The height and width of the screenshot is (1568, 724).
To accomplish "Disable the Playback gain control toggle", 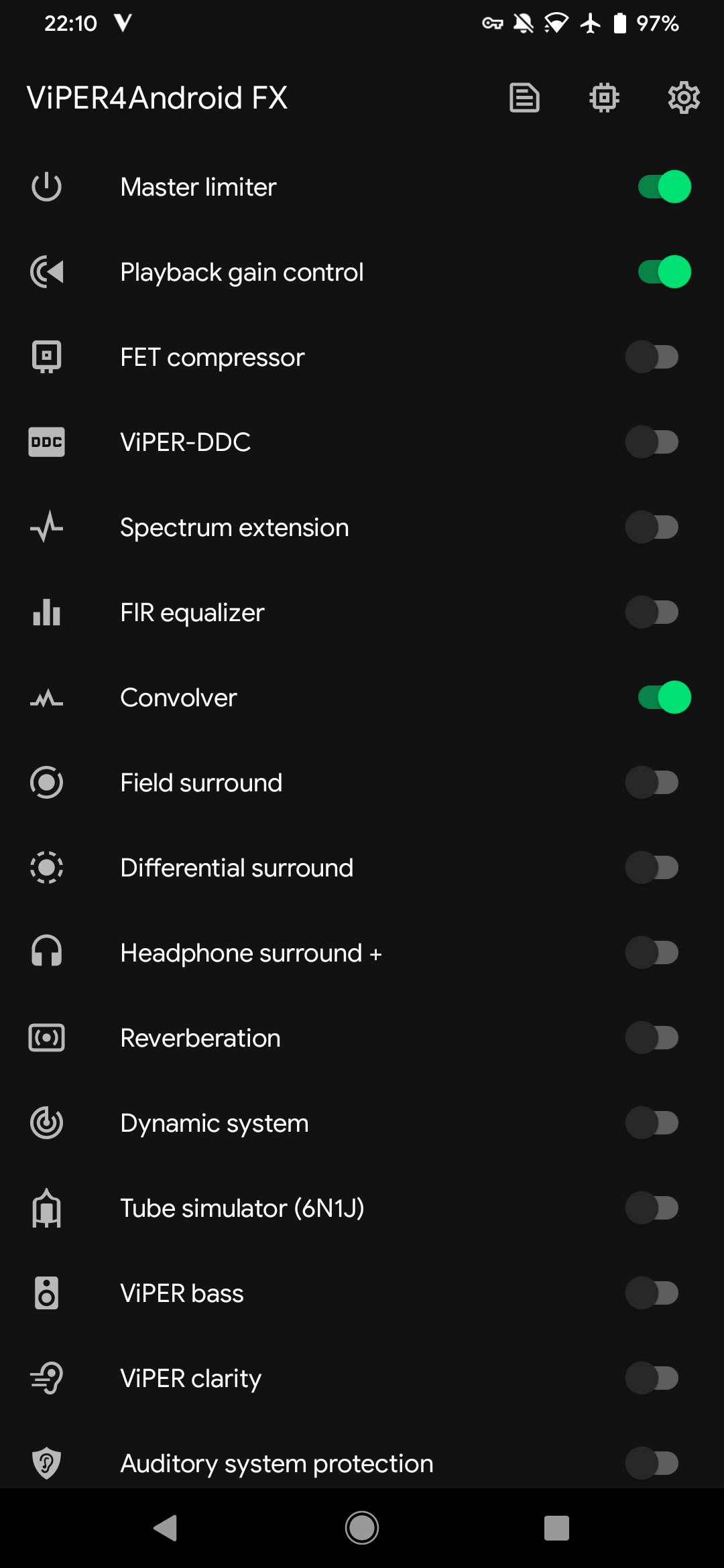I will [x=664, y=271].
